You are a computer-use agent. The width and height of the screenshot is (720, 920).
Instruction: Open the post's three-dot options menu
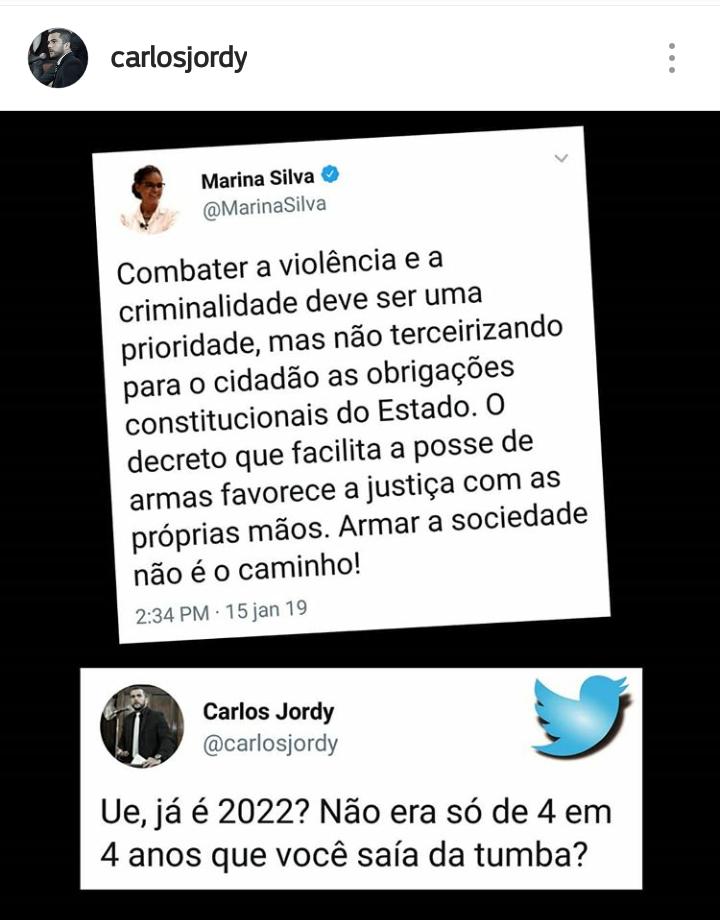click(672, 58)
